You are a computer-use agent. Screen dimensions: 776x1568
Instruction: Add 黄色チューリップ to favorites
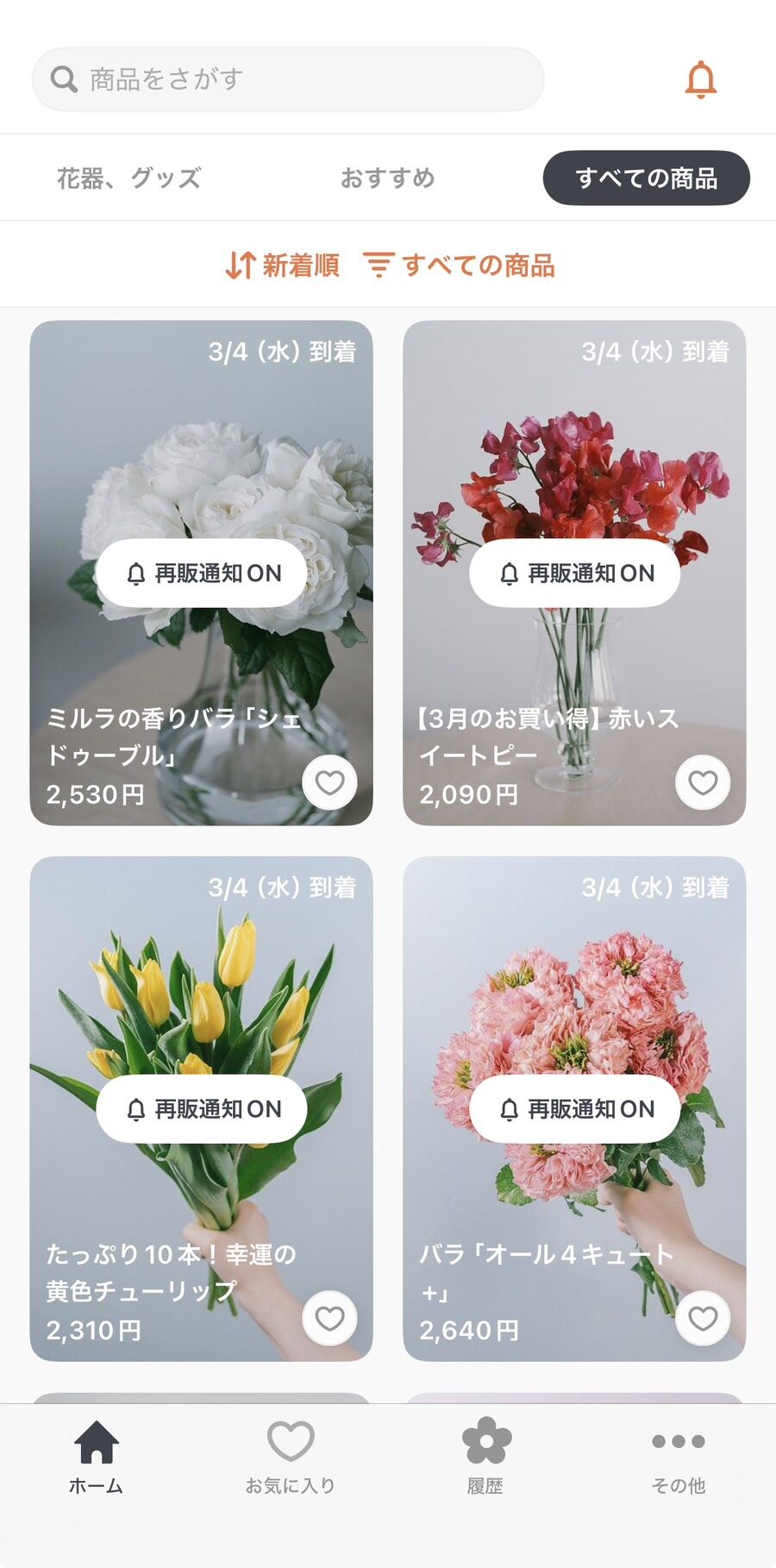[329, 1318]
